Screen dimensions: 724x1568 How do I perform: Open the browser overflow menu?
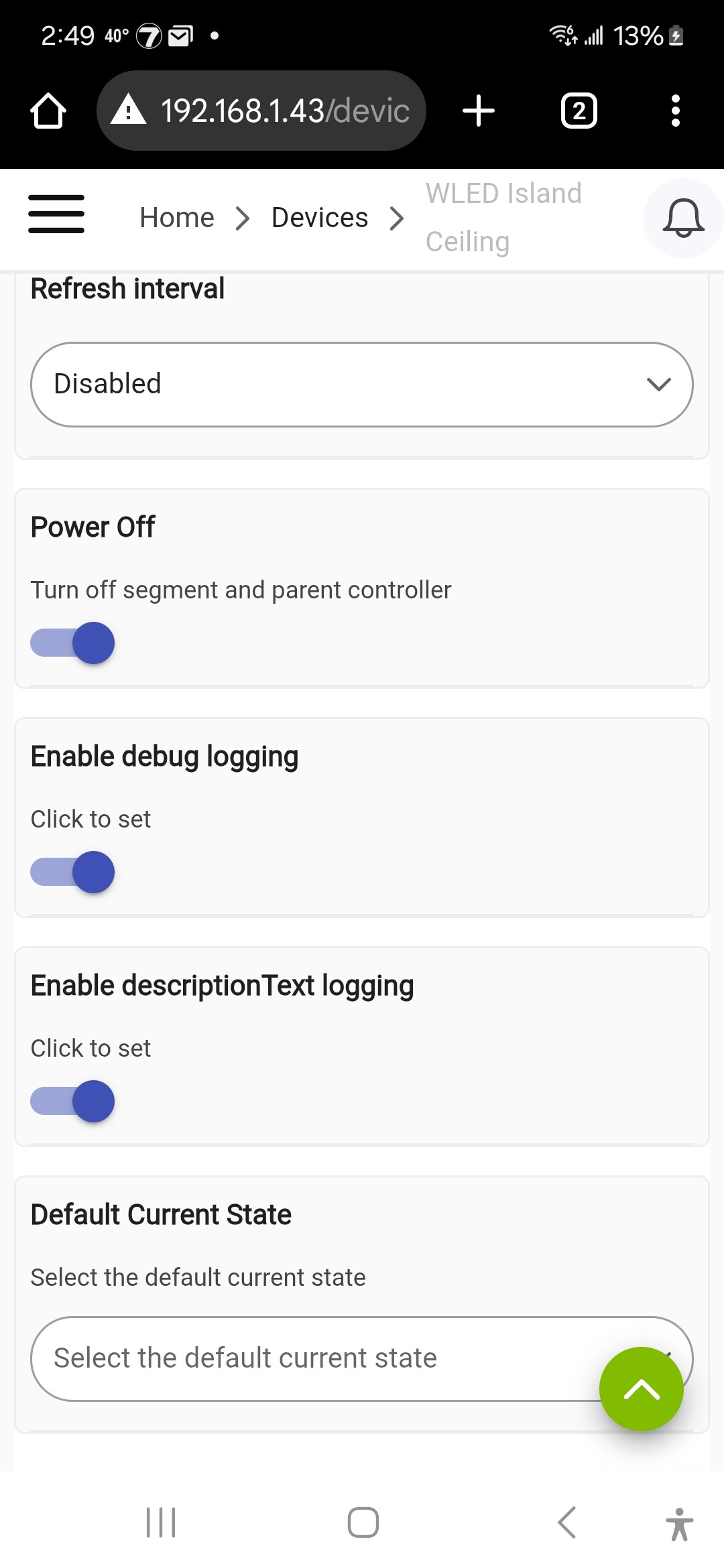click(x=676, y=111)
